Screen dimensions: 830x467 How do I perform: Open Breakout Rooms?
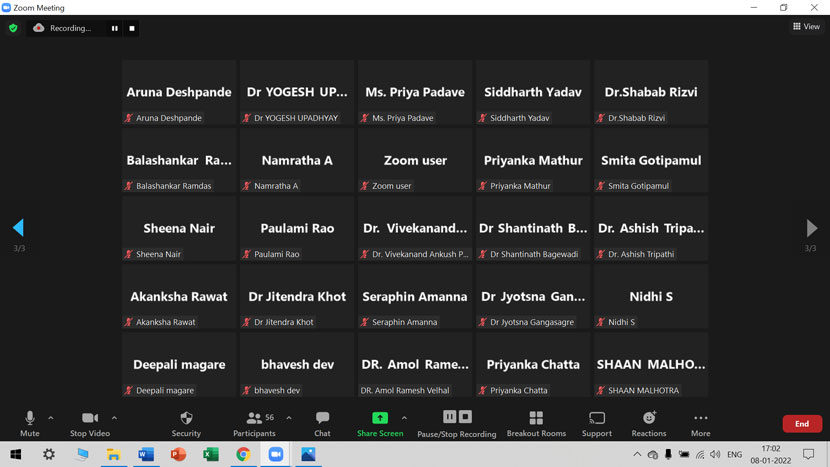[x=536, y=422]
